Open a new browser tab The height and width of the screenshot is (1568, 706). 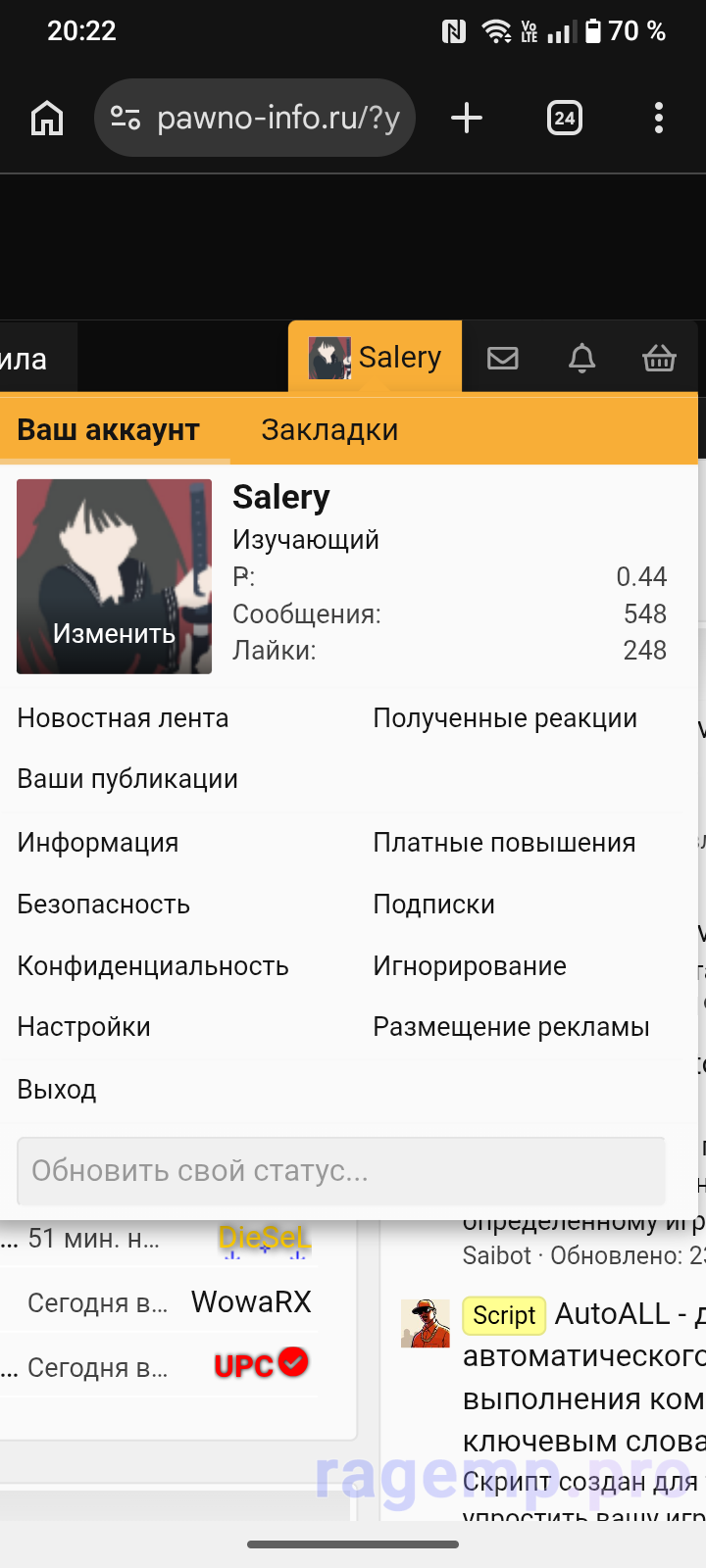(x=467, y=119)
